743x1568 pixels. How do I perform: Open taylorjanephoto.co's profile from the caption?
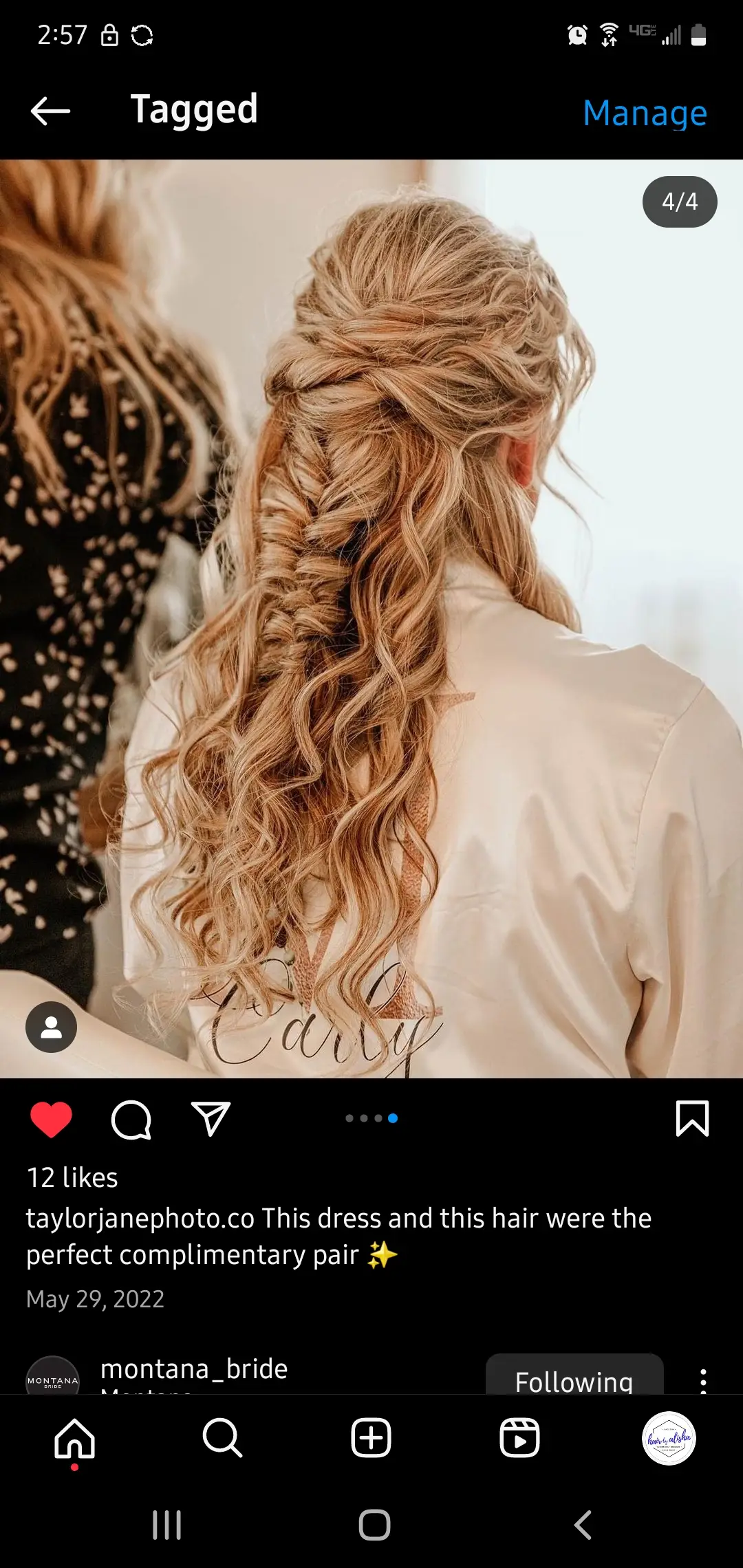pyautogui.click(x=140, y=1218)
